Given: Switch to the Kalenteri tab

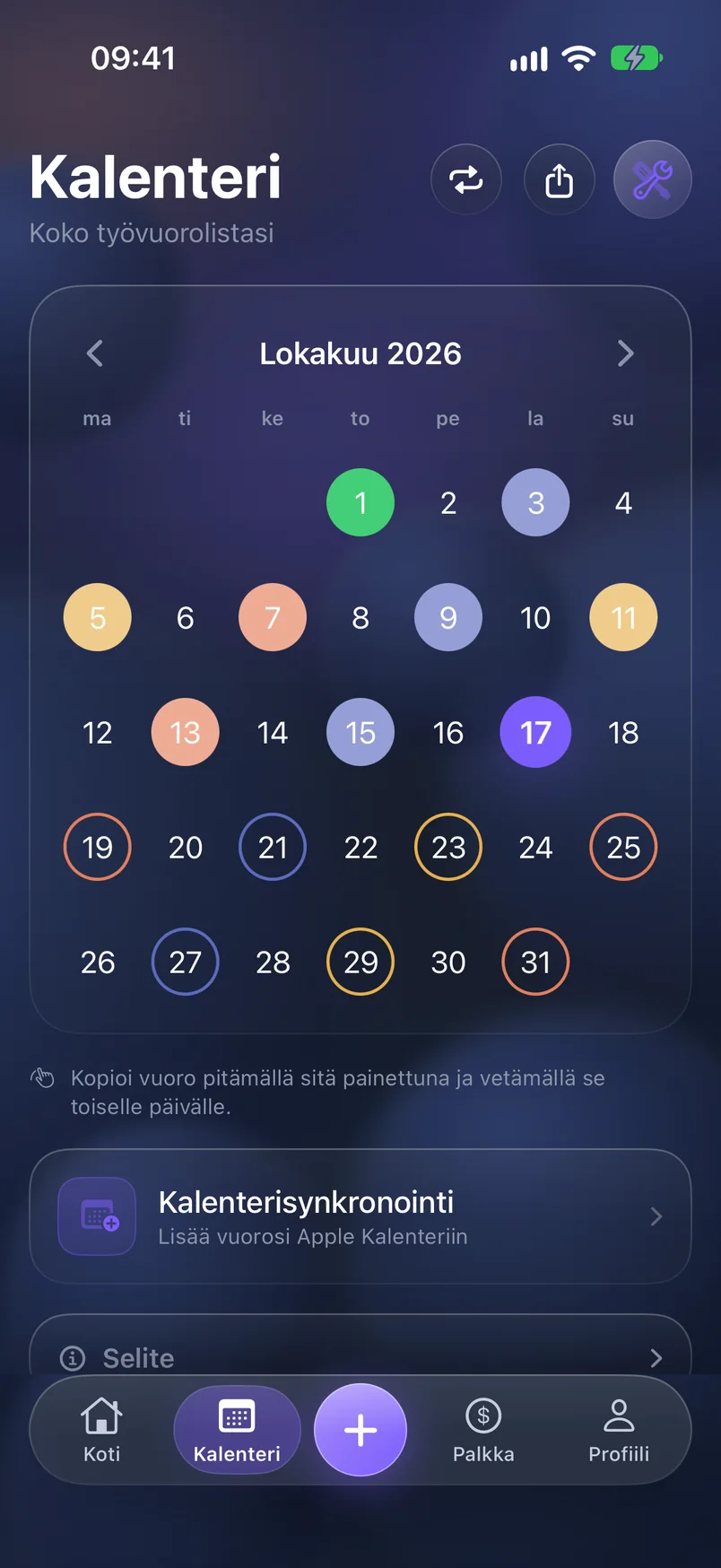Looking at the screenshot, I should click(237, 1430).
